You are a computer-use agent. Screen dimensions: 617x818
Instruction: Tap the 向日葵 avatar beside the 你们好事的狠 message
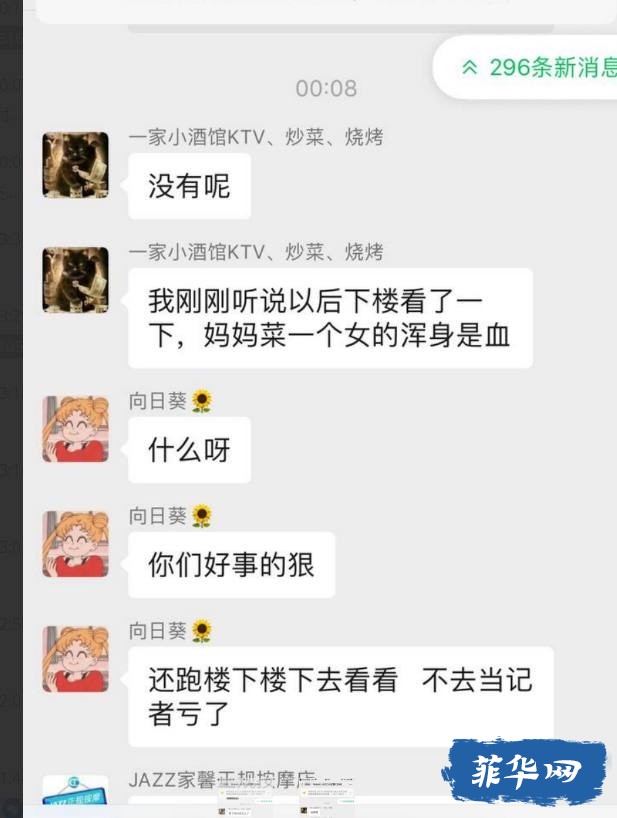(75, 544)
